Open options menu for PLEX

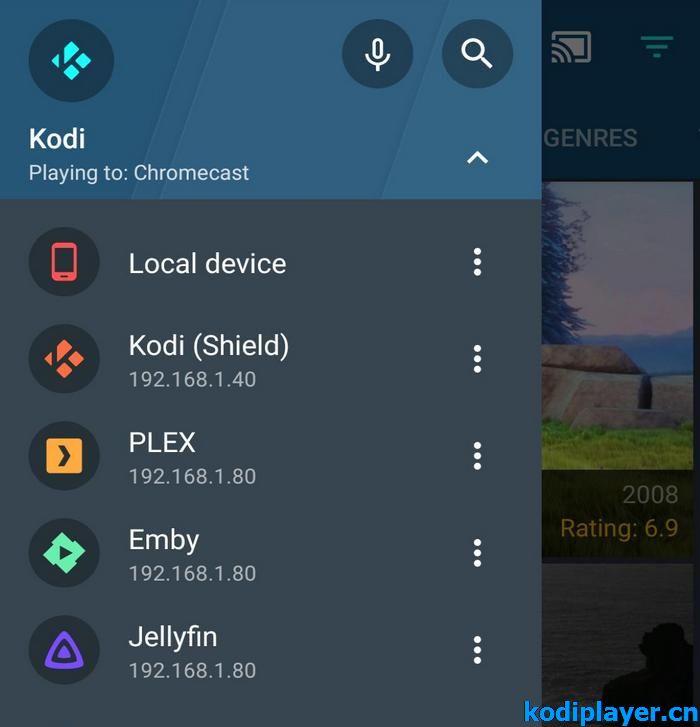click(477, 456)
